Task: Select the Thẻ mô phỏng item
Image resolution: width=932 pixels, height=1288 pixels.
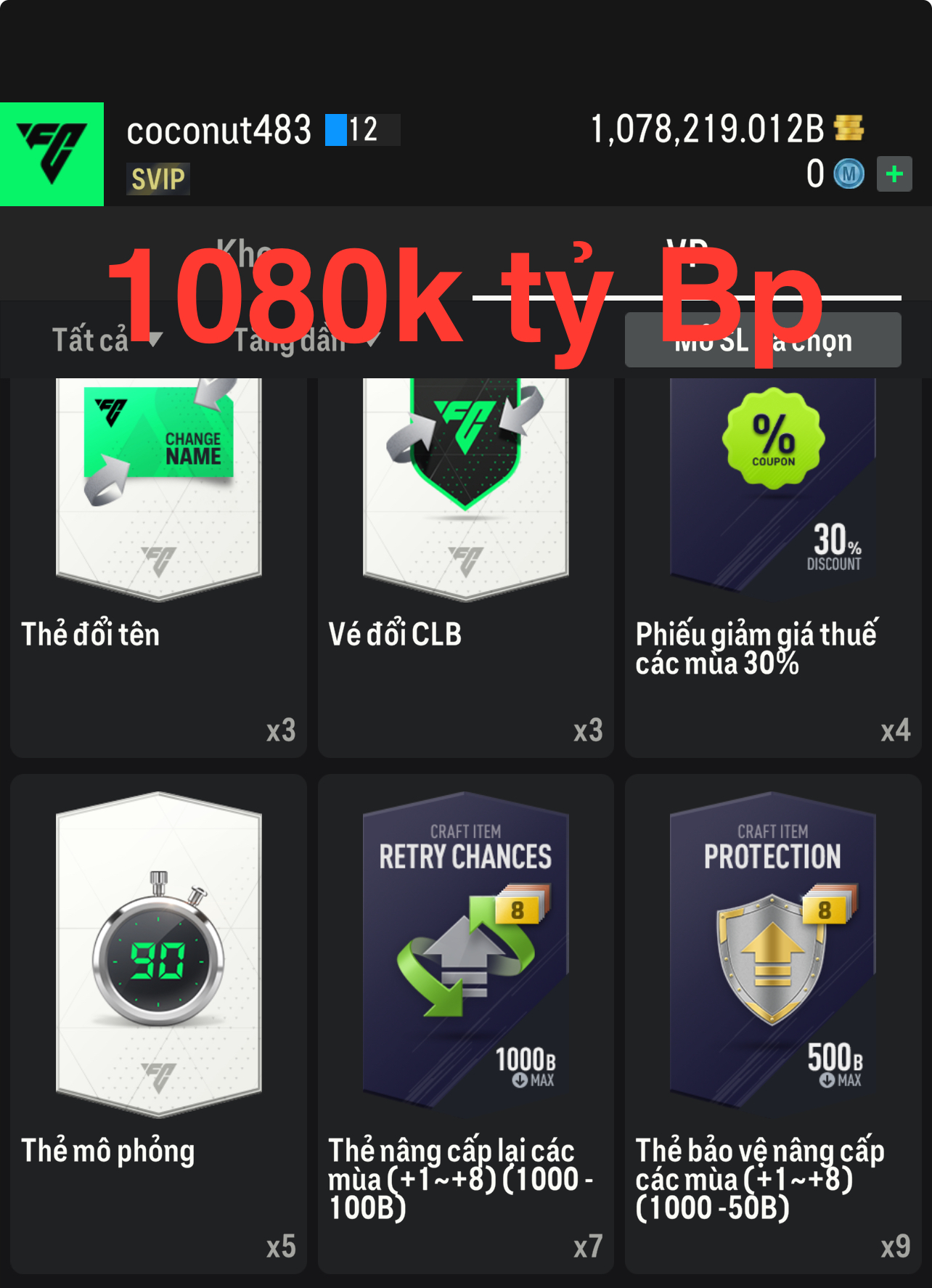Action: pos(158,1024)
